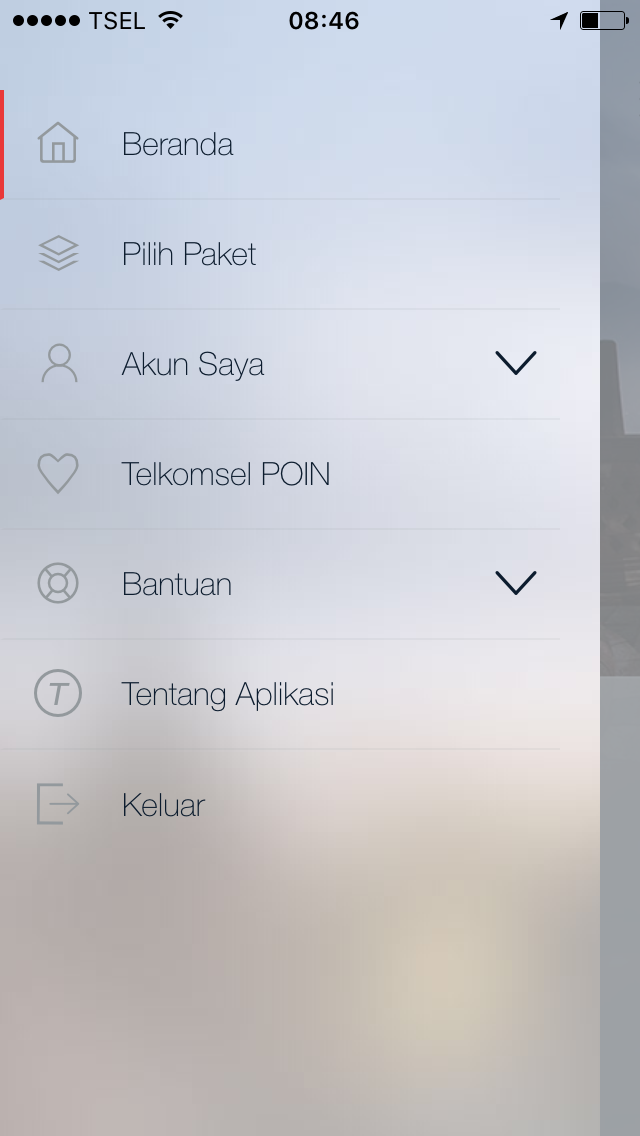Select Pilih Paket from the drawer
The height and width of the screenshot is (1136, 640).
click(x=189, y=255)
